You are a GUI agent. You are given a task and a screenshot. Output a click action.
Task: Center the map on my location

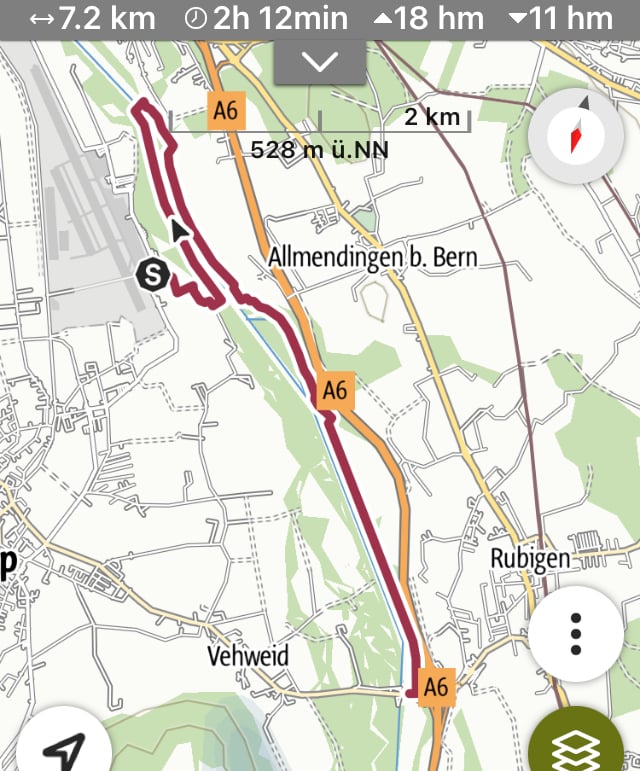pos(62,748)
